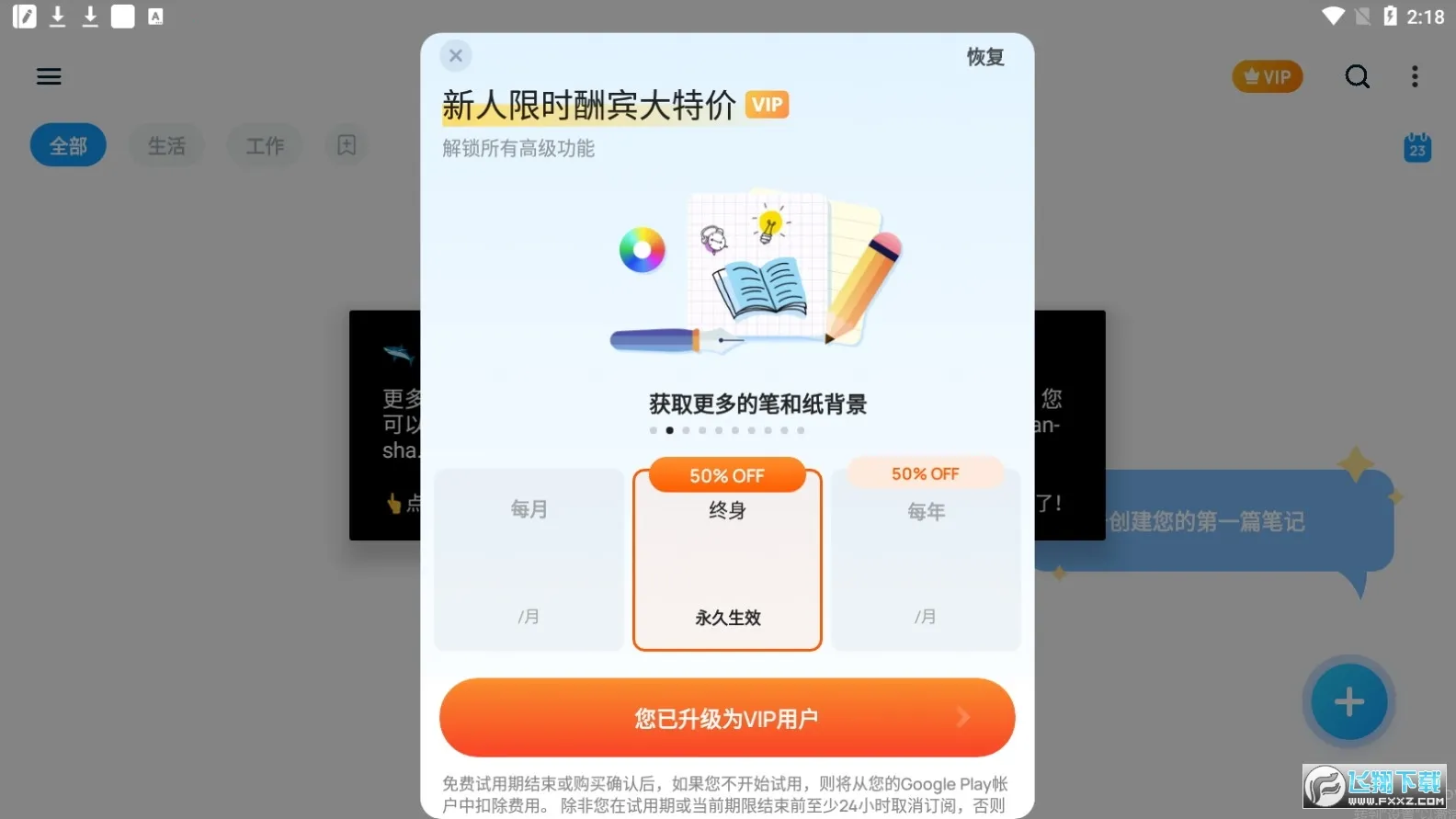Choose the 每年 yearly plan
This screenshot has width=1456, height=819.
coord(926,560)
